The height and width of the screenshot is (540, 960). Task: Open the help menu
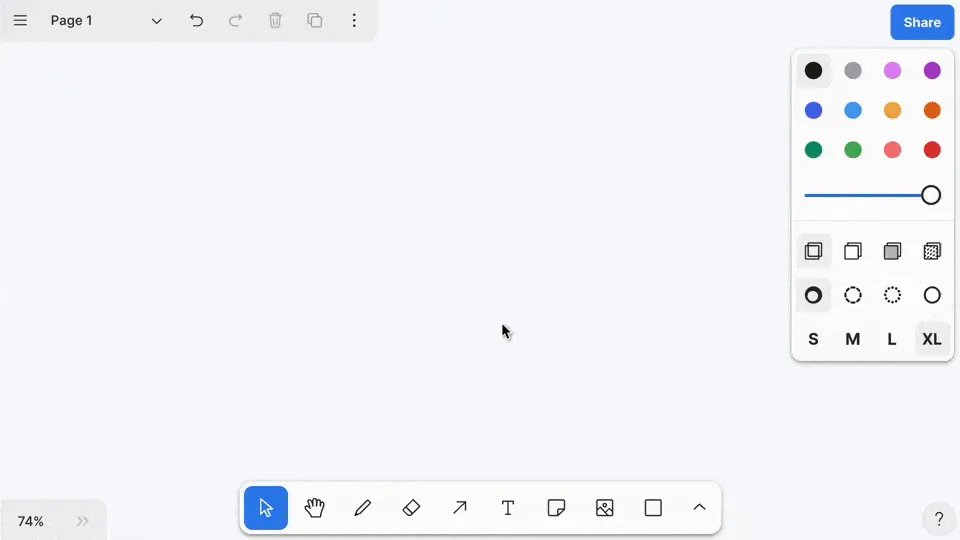(x=938, y=519)
